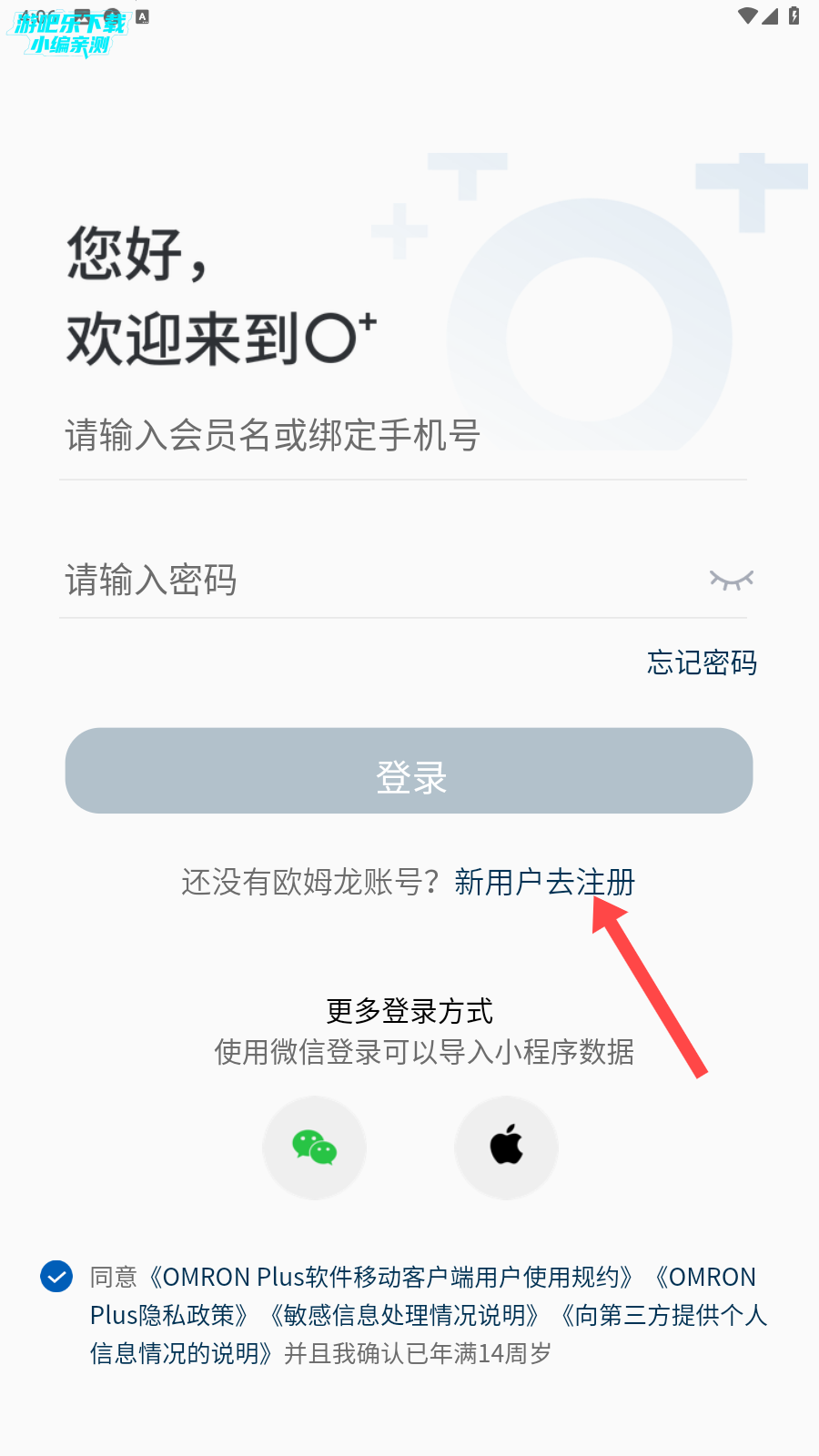The image size is (819, 1456).
Task: Open the OMRON Plus隐私政策 link
Action: click(x=168, y=1316)
